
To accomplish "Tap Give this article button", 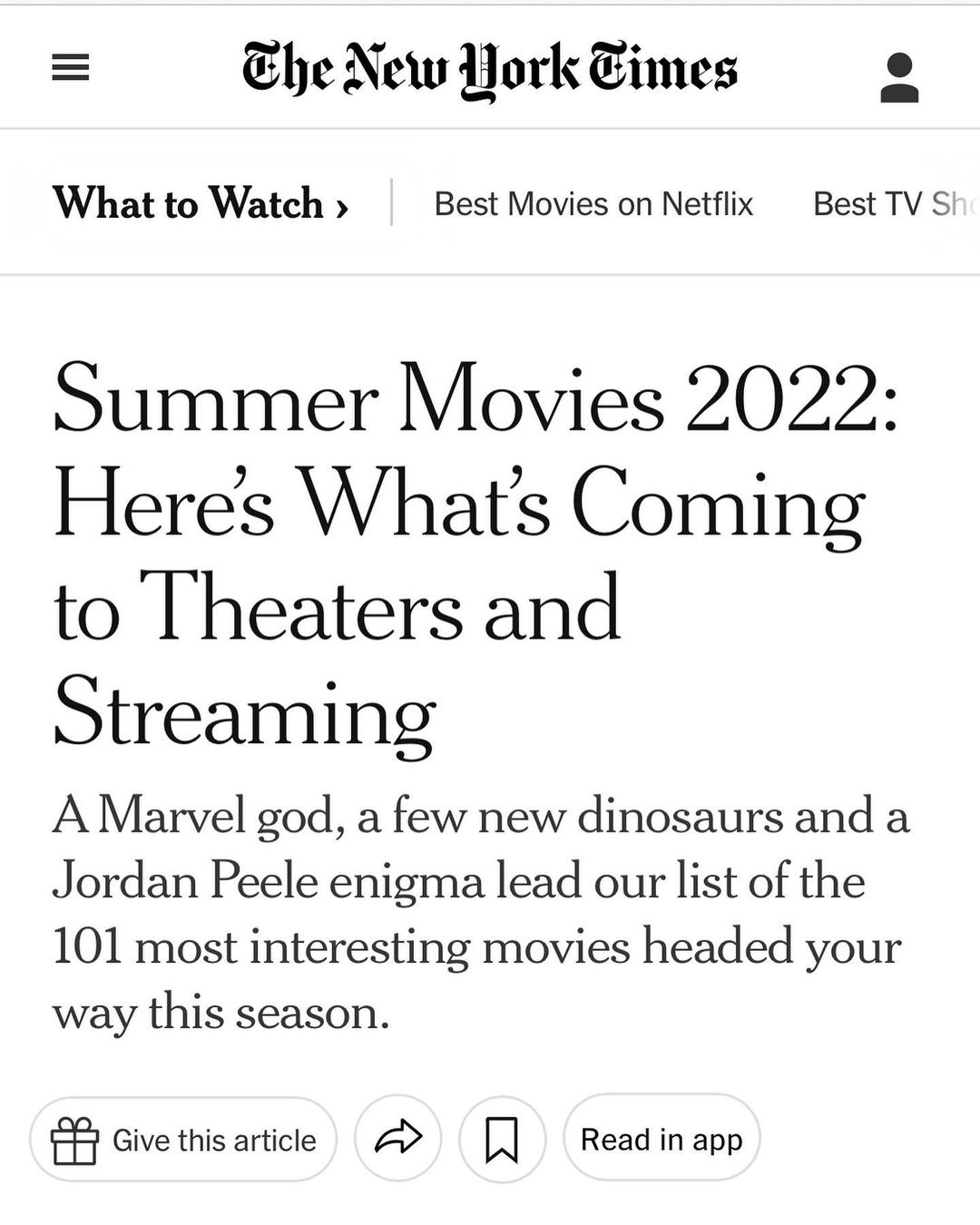I will [184, 1140].
